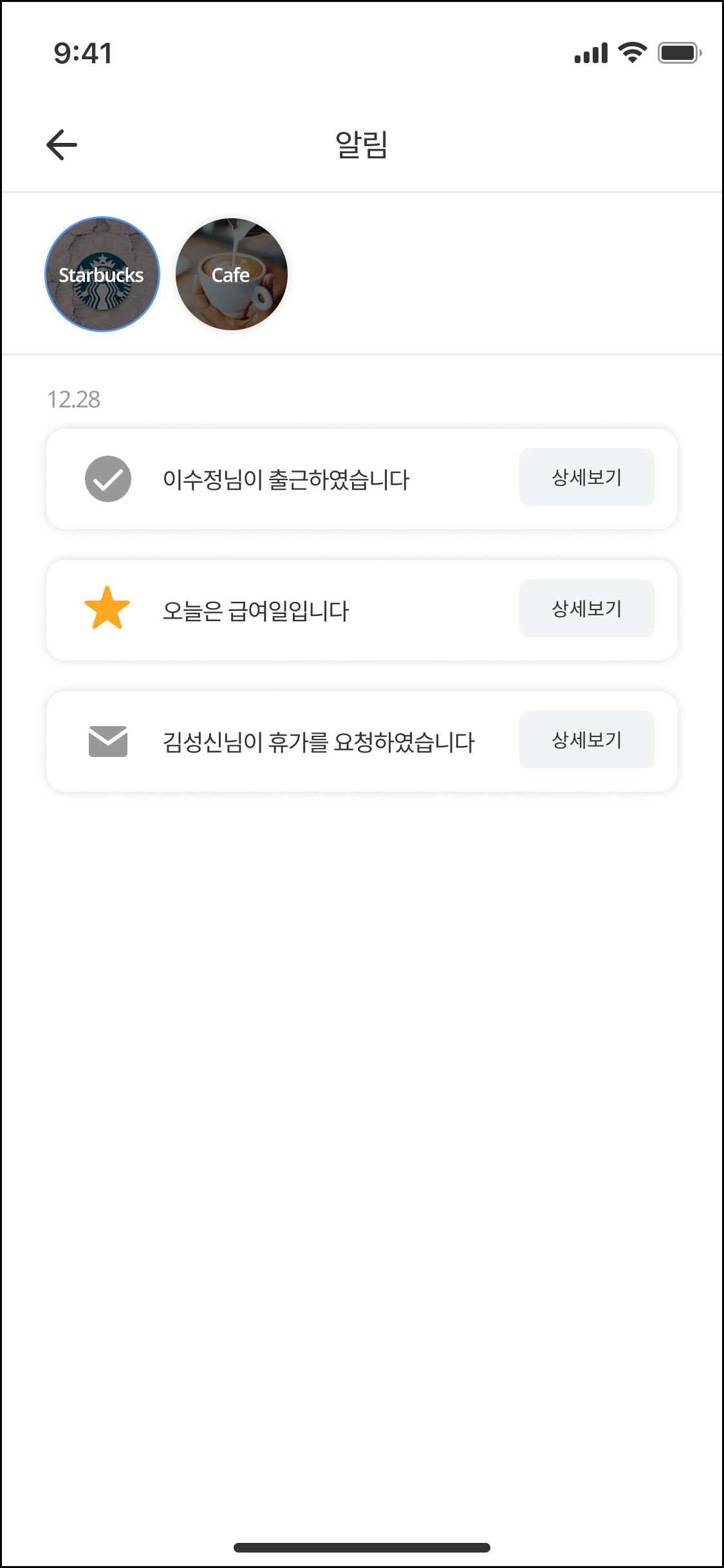Open details of 이수정's attendance notification
724x1568 pixels.
[586, 476]
